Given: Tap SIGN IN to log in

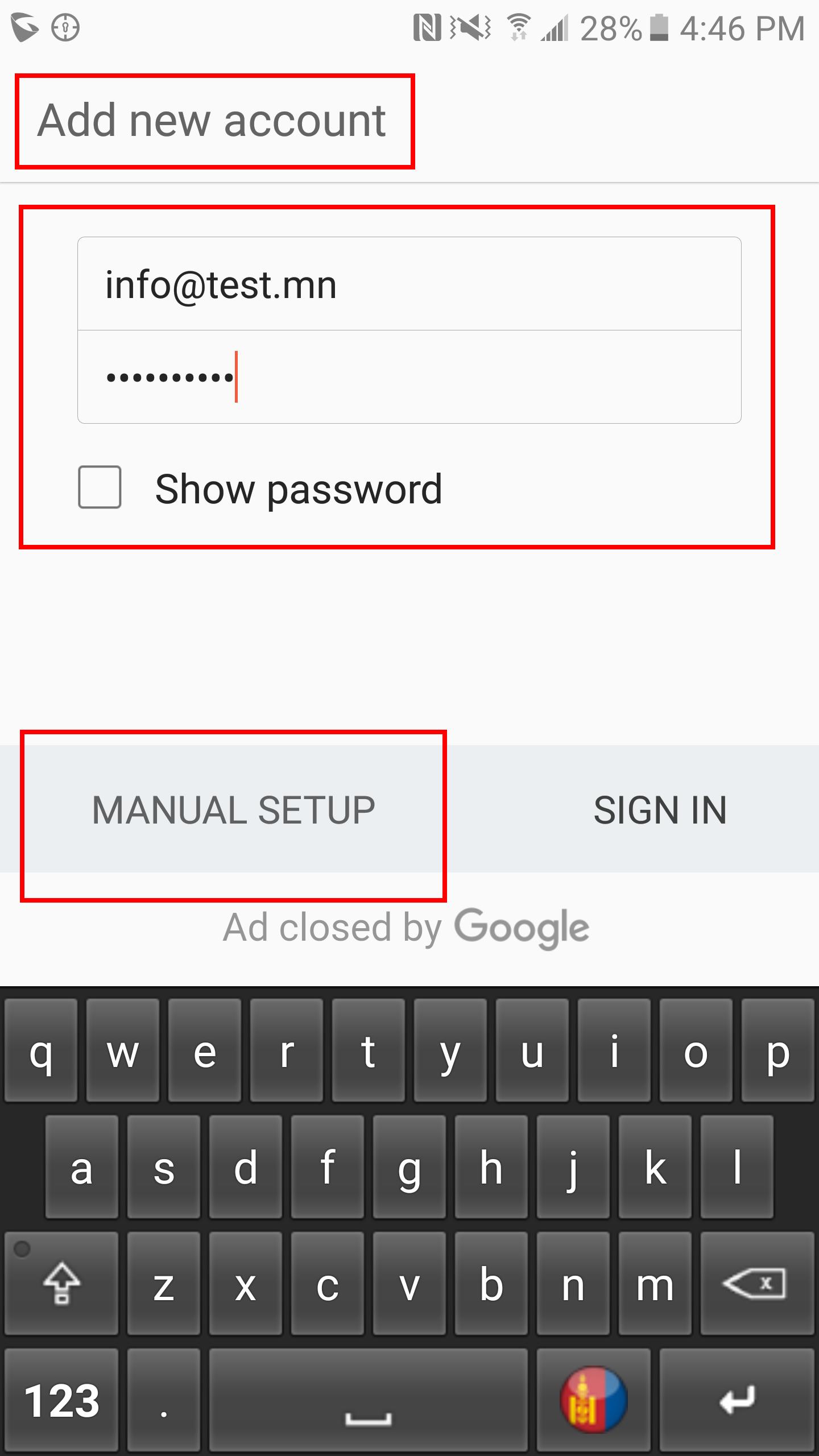Looking at the screenshot, I should tap(660, 809).
